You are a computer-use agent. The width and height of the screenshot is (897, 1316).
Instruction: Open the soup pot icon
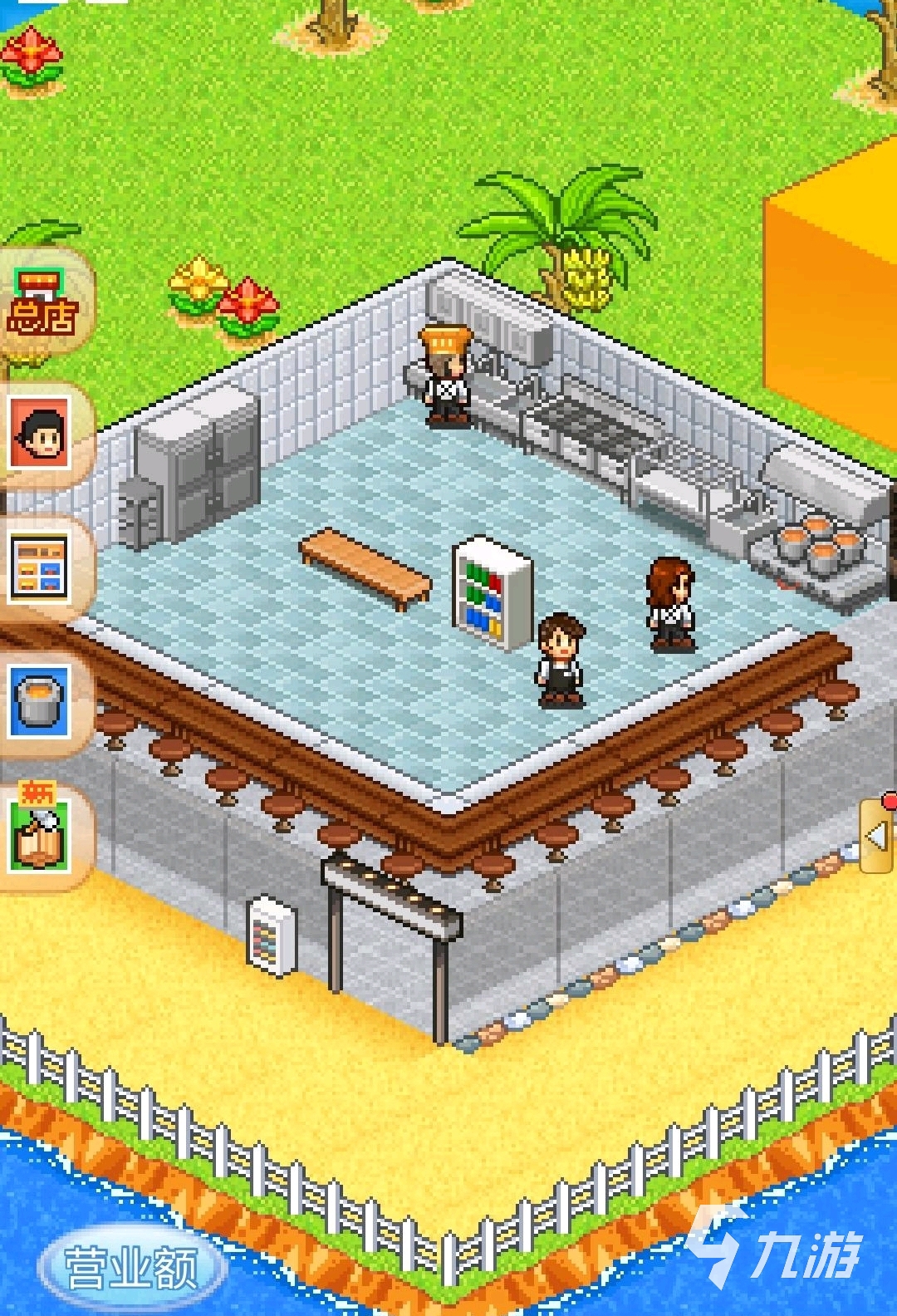(x=39, y=703)
